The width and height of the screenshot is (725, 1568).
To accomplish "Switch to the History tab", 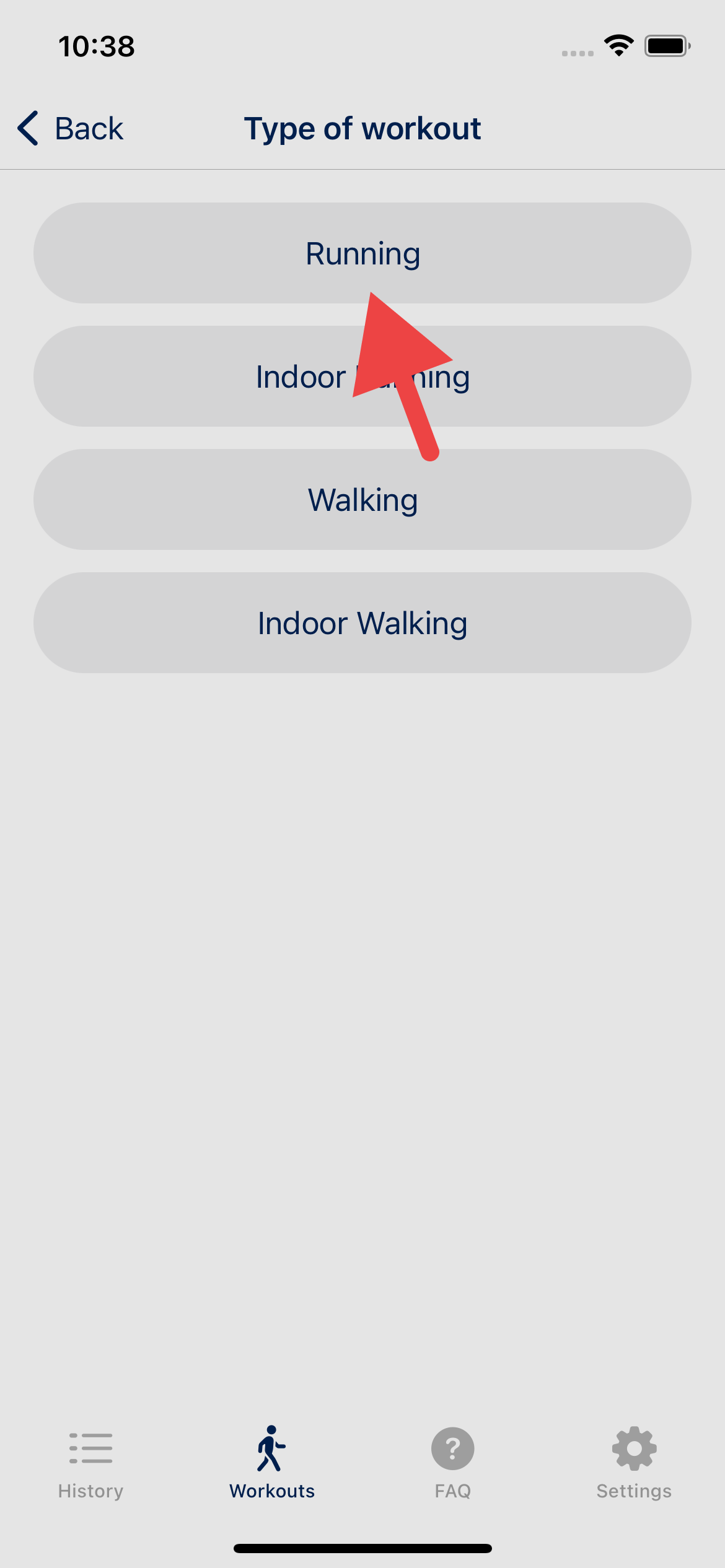I will (90, 1464).
